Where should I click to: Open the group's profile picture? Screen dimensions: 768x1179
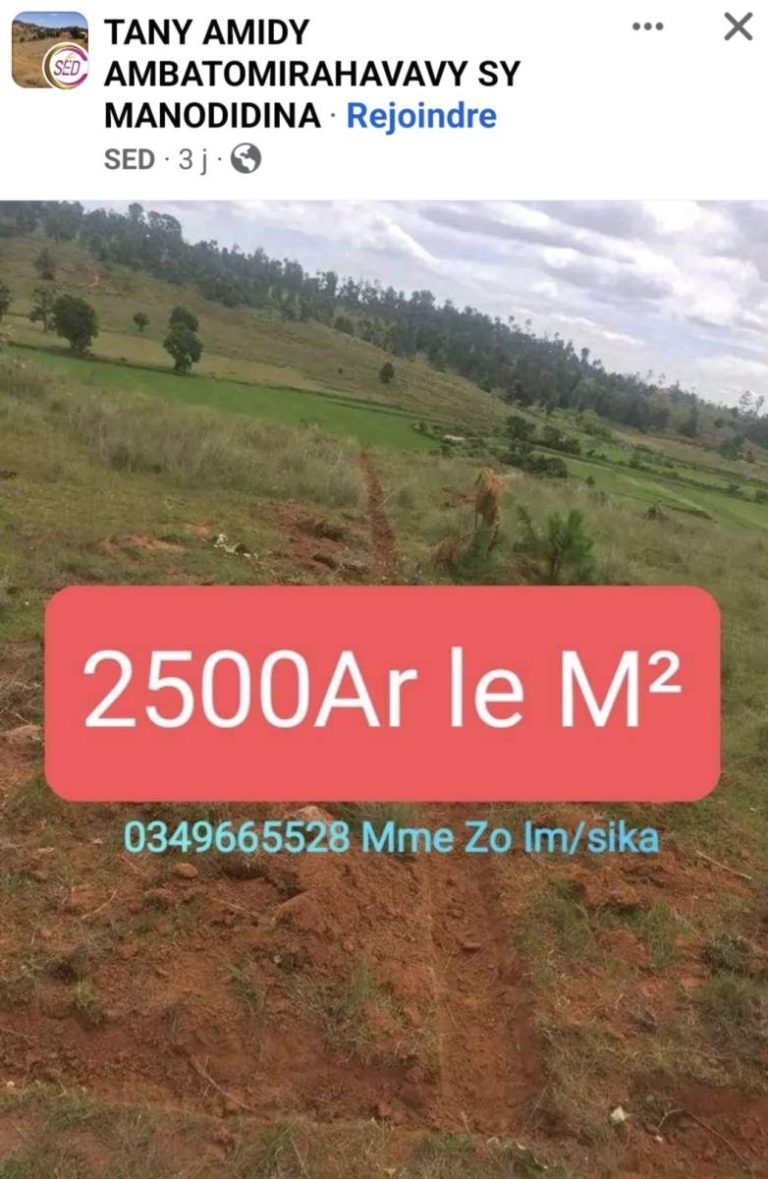(49, 50)
